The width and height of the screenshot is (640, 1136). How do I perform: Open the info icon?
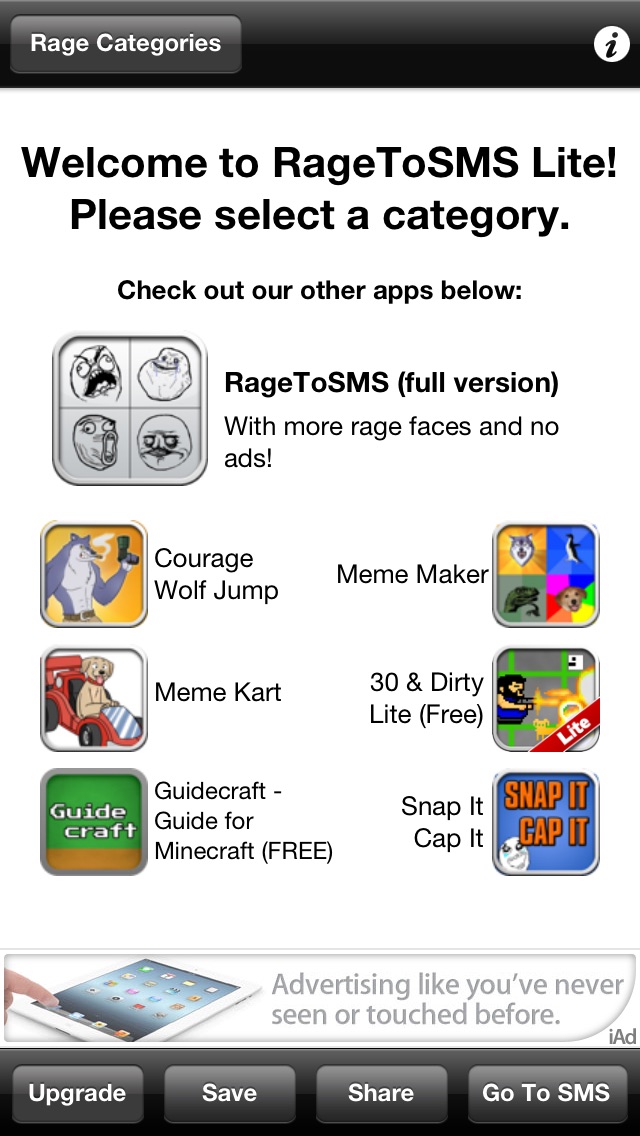[611, 44]
